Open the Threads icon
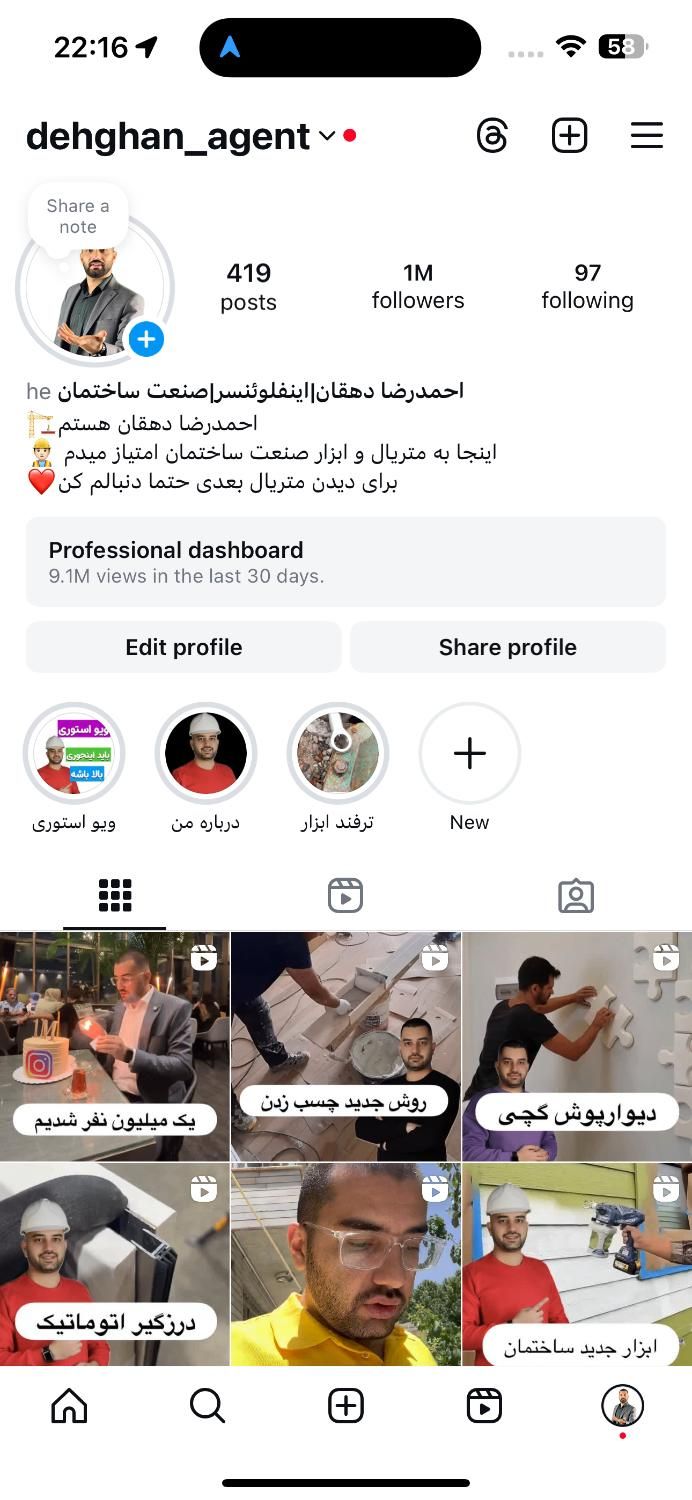 click(492, 136)
